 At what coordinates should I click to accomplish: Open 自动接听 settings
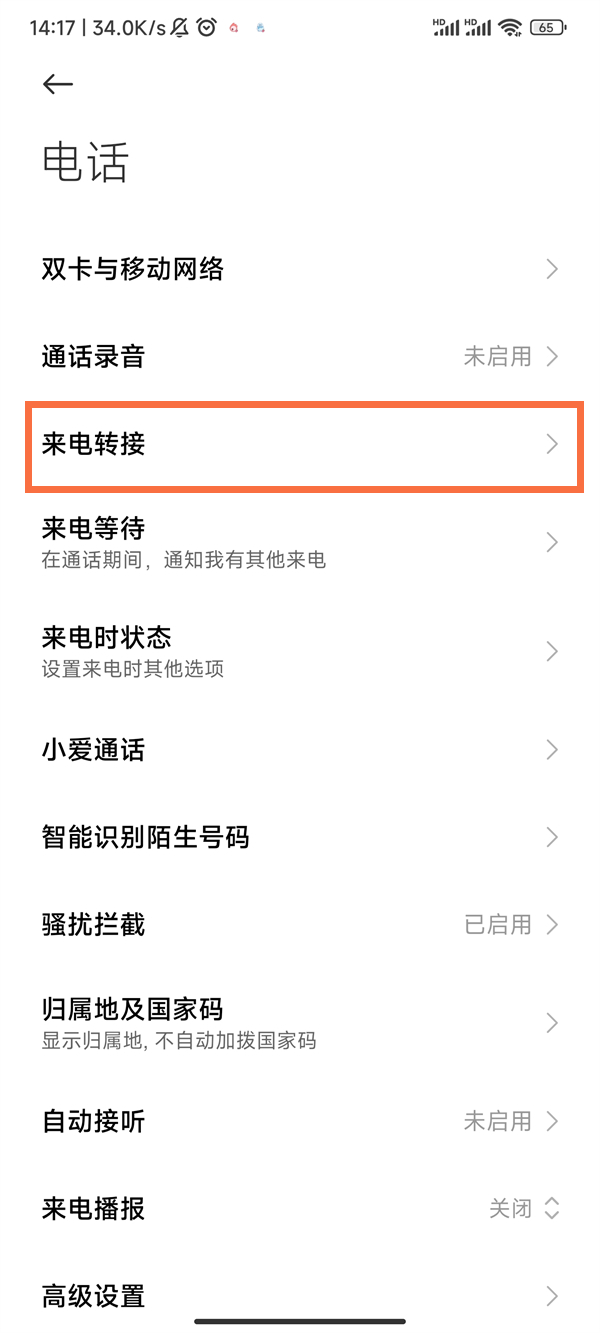(x=300, y=1121)
